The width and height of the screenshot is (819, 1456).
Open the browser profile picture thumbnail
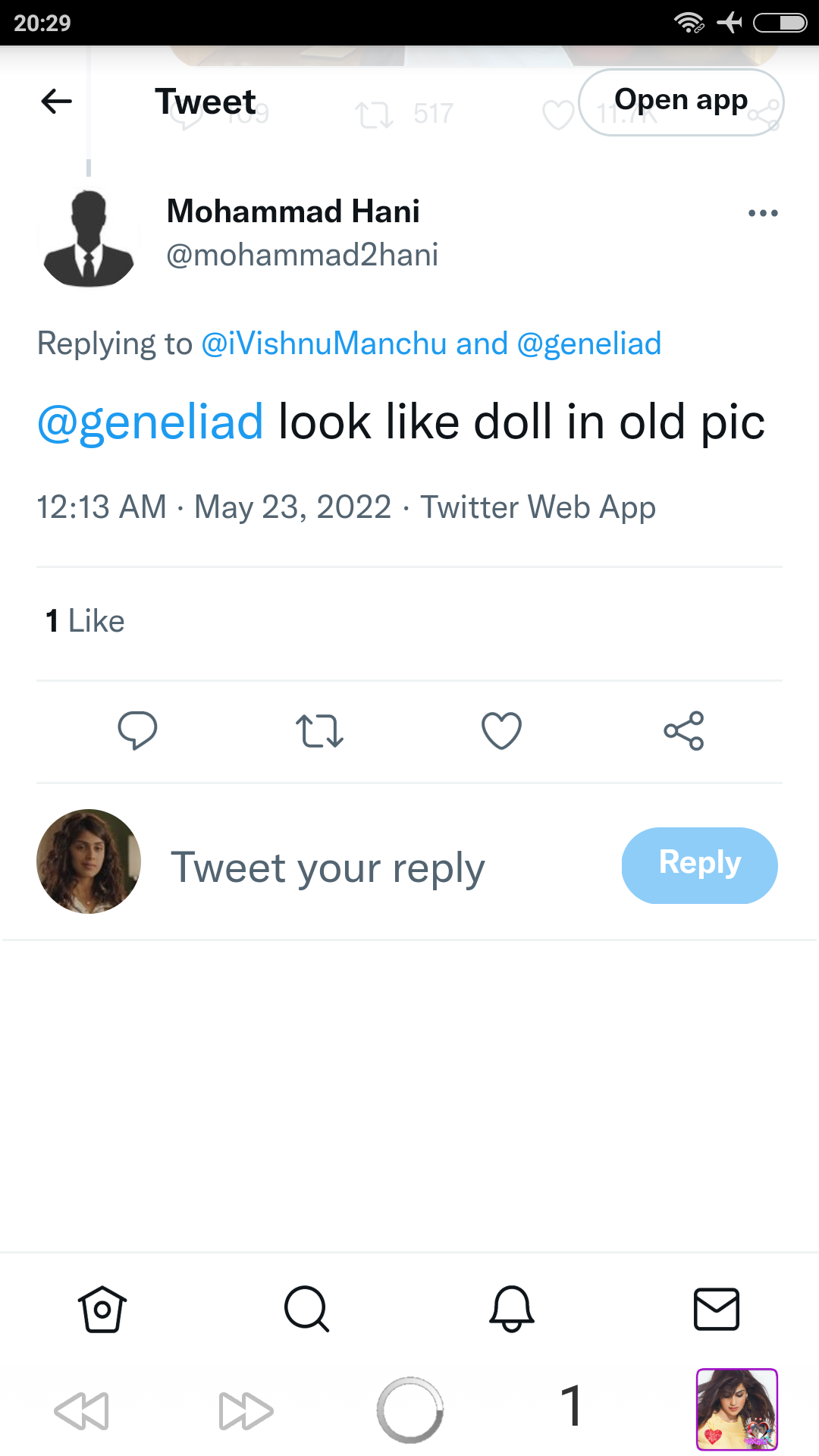coord(737,1410)
